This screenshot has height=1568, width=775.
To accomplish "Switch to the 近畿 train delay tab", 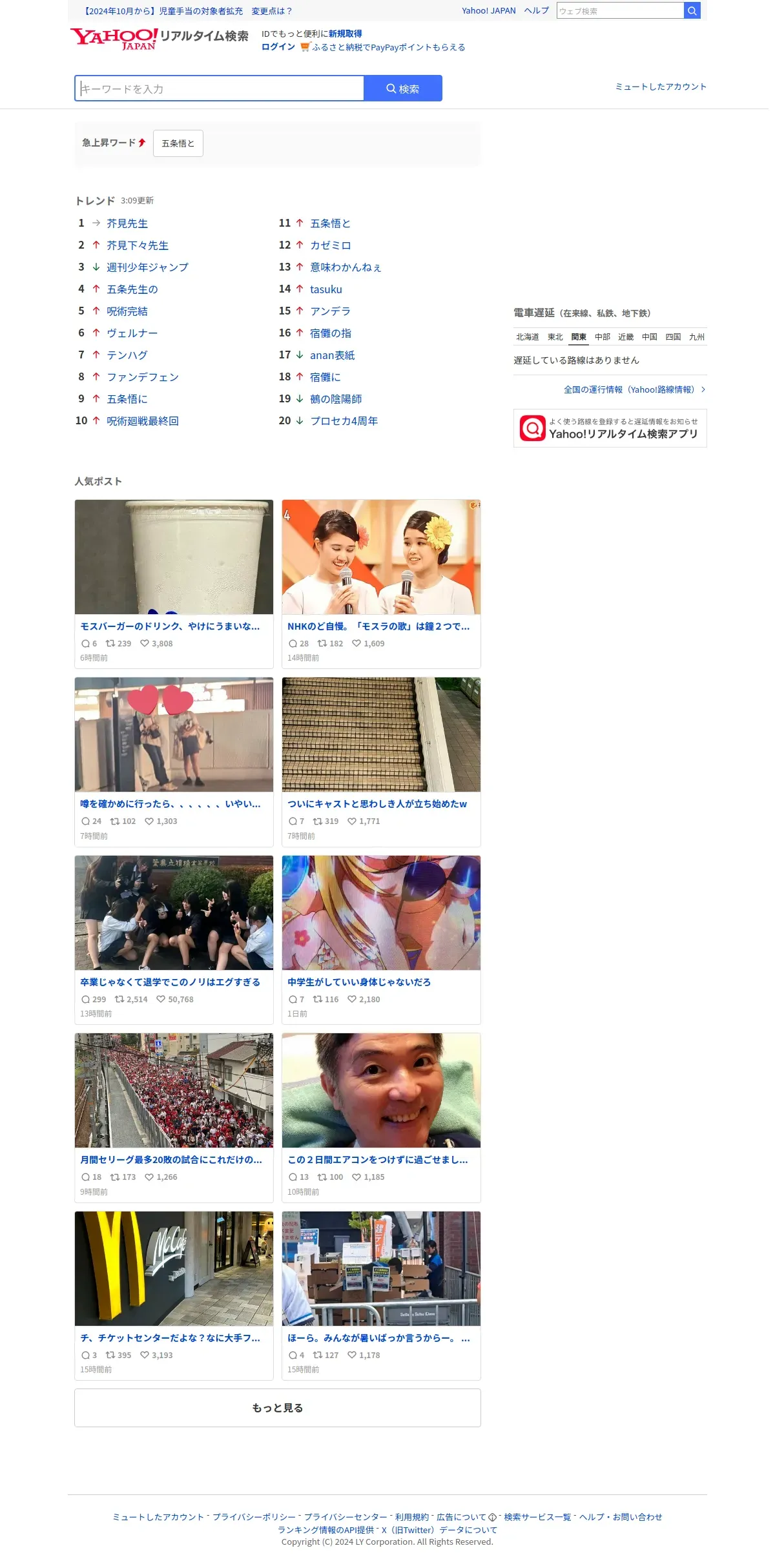I will 626,337.
